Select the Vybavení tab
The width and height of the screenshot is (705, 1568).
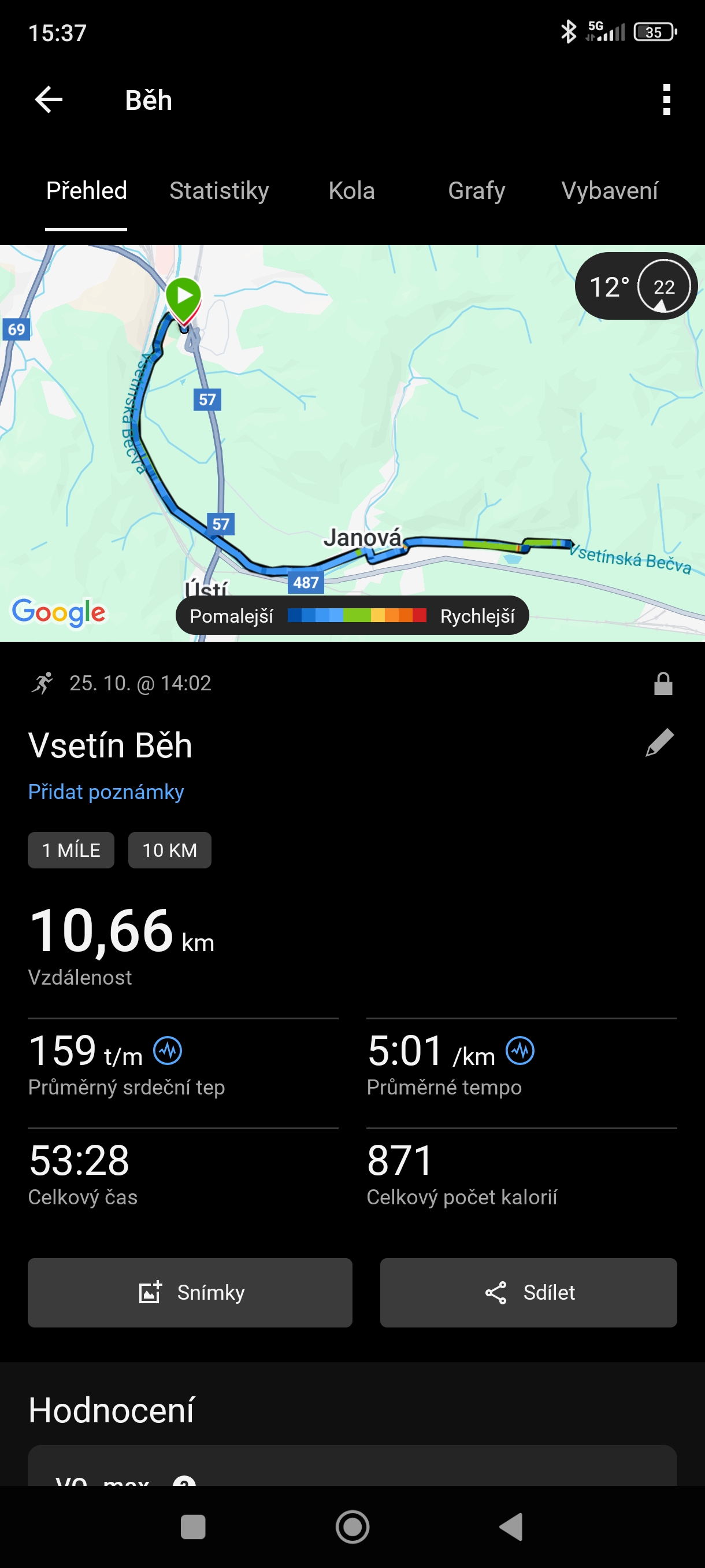pyautogui.click(x=610, y=191)
